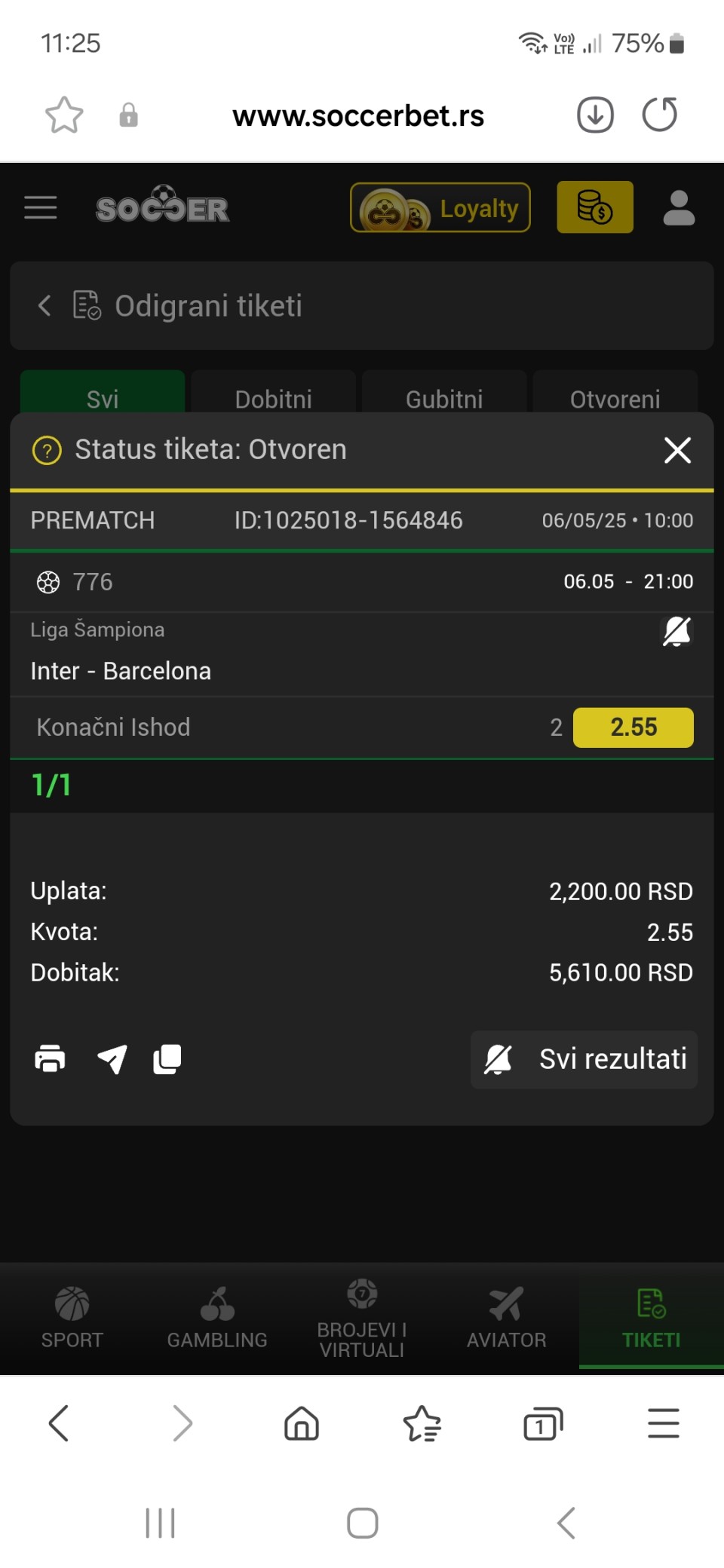Open BROJEVI I VIRTUALI section
The image size is (724, 1568).
click(362, 1318)
